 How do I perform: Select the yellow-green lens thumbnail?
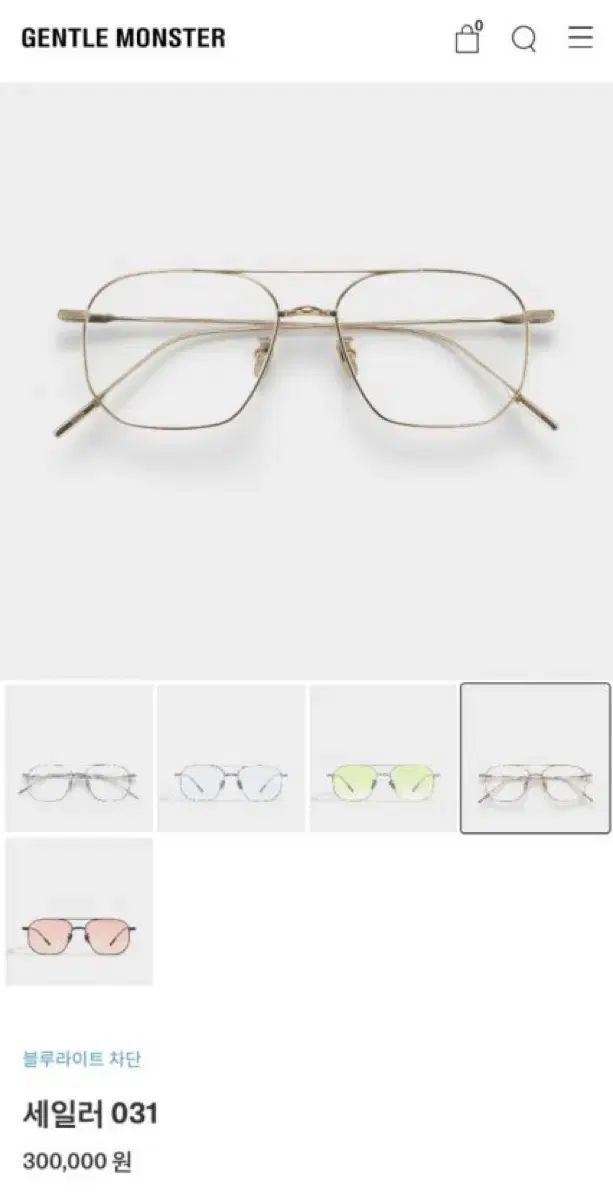pos(383,758)
